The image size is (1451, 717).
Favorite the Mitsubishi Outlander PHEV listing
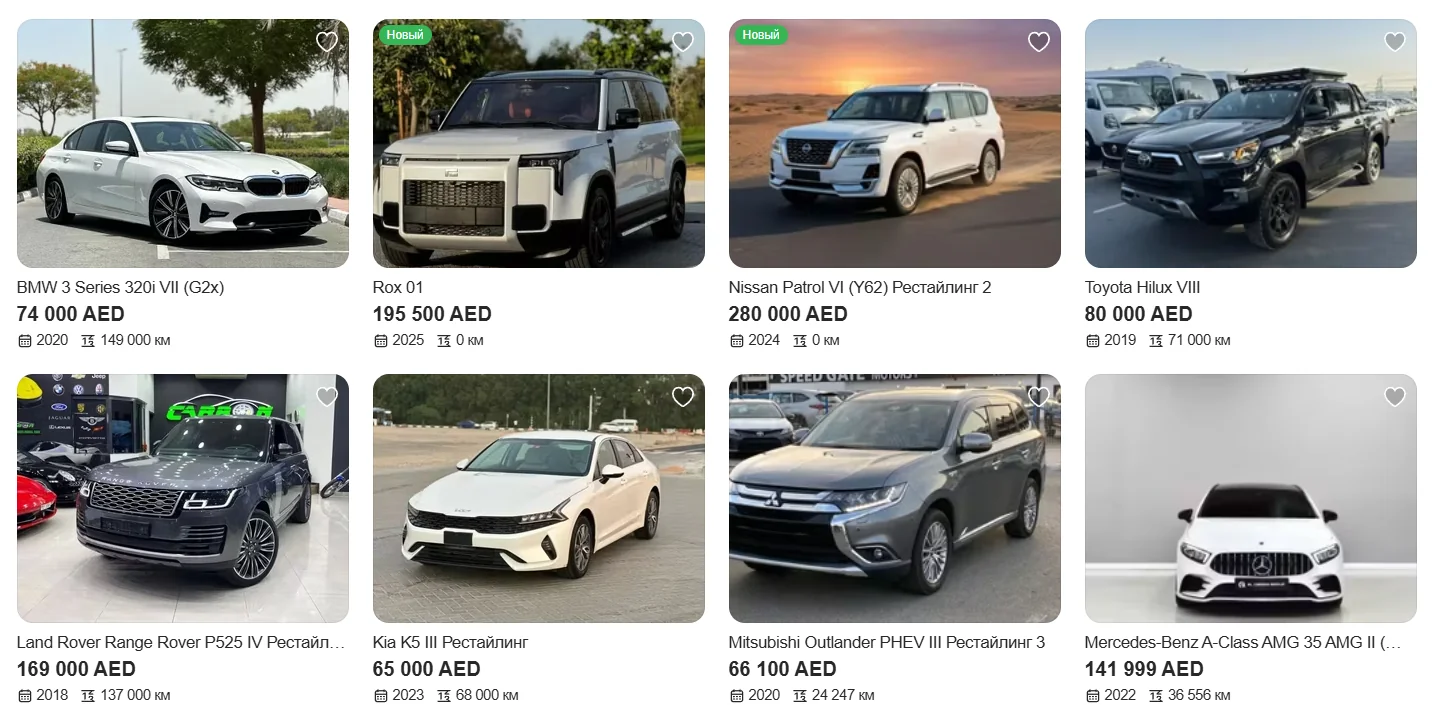(x=1039, y=397)
